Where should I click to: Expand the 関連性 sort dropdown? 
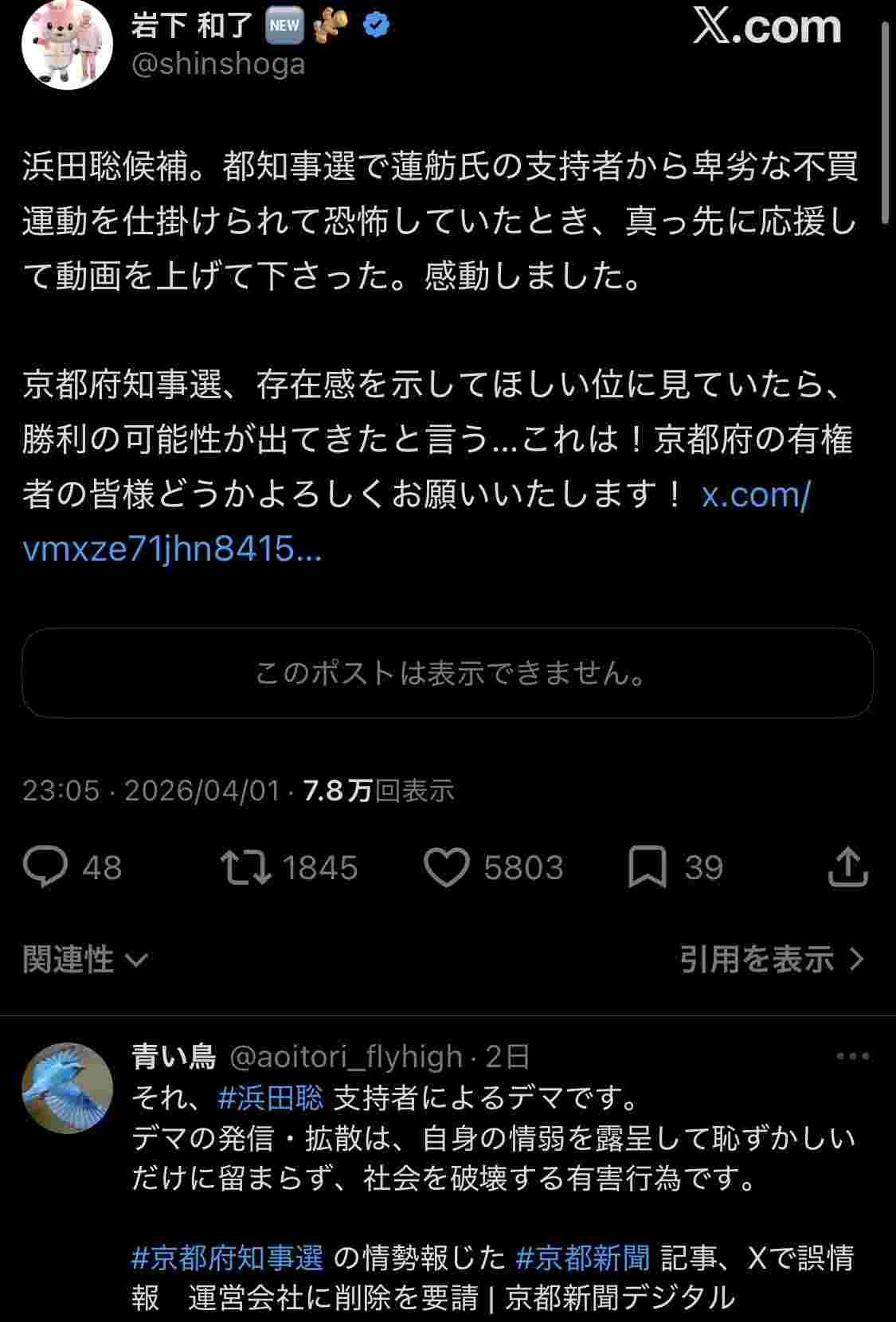(x=84, y=960)
